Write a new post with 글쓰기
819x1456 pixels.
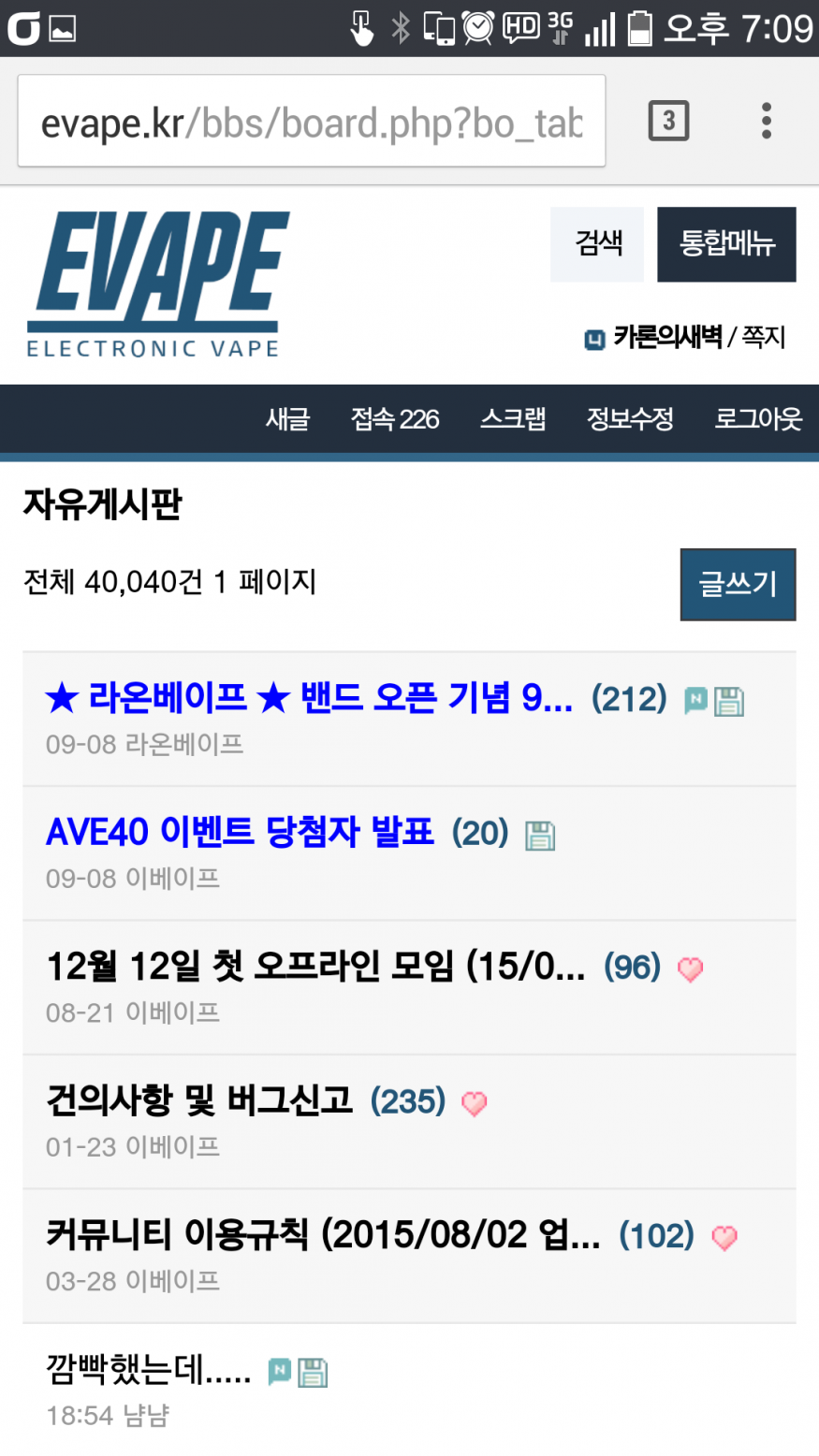[x=738, y=585]
